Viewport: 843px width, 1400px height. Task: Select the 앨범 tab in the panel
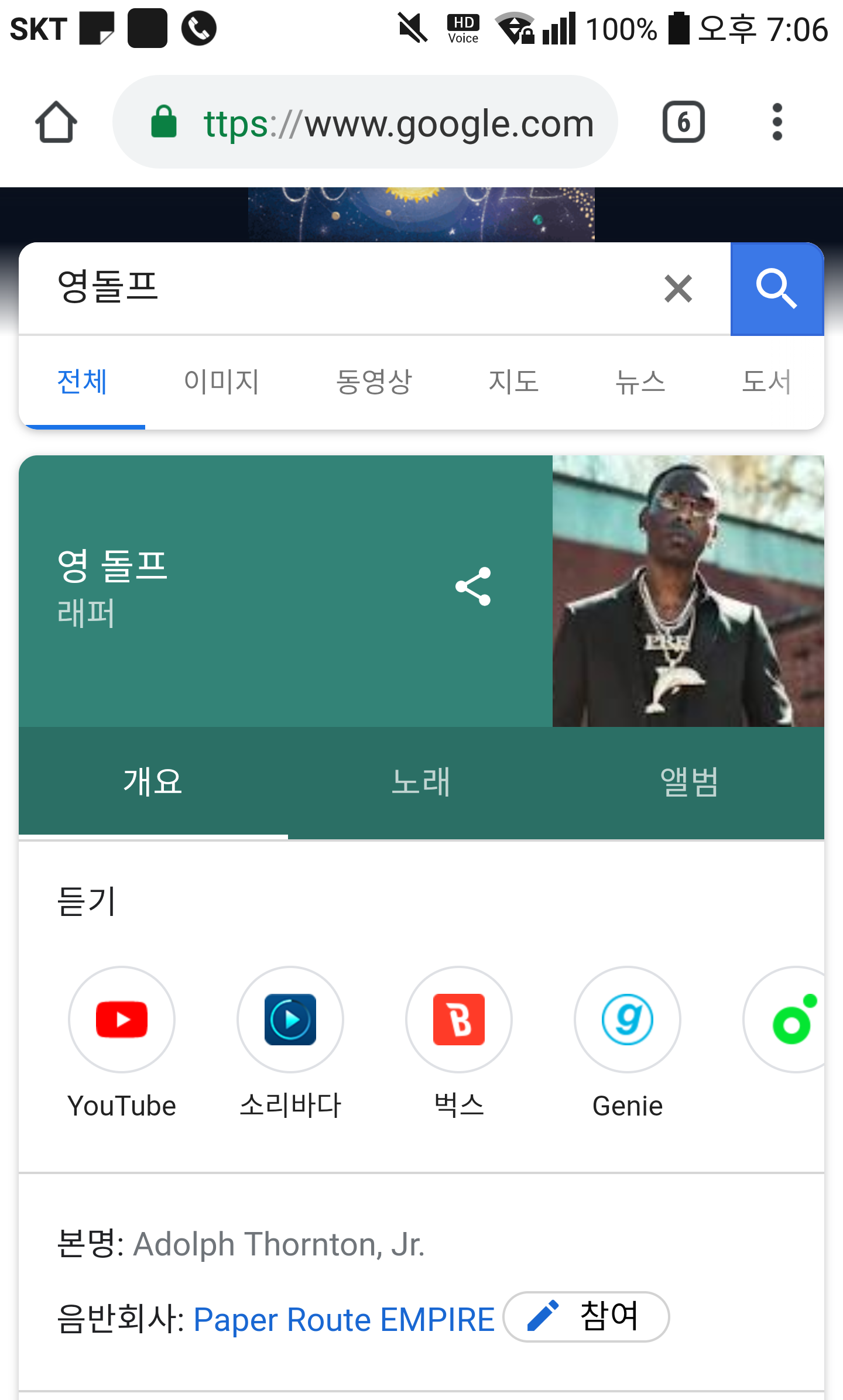pyautogui.click(x=689, y=782)
